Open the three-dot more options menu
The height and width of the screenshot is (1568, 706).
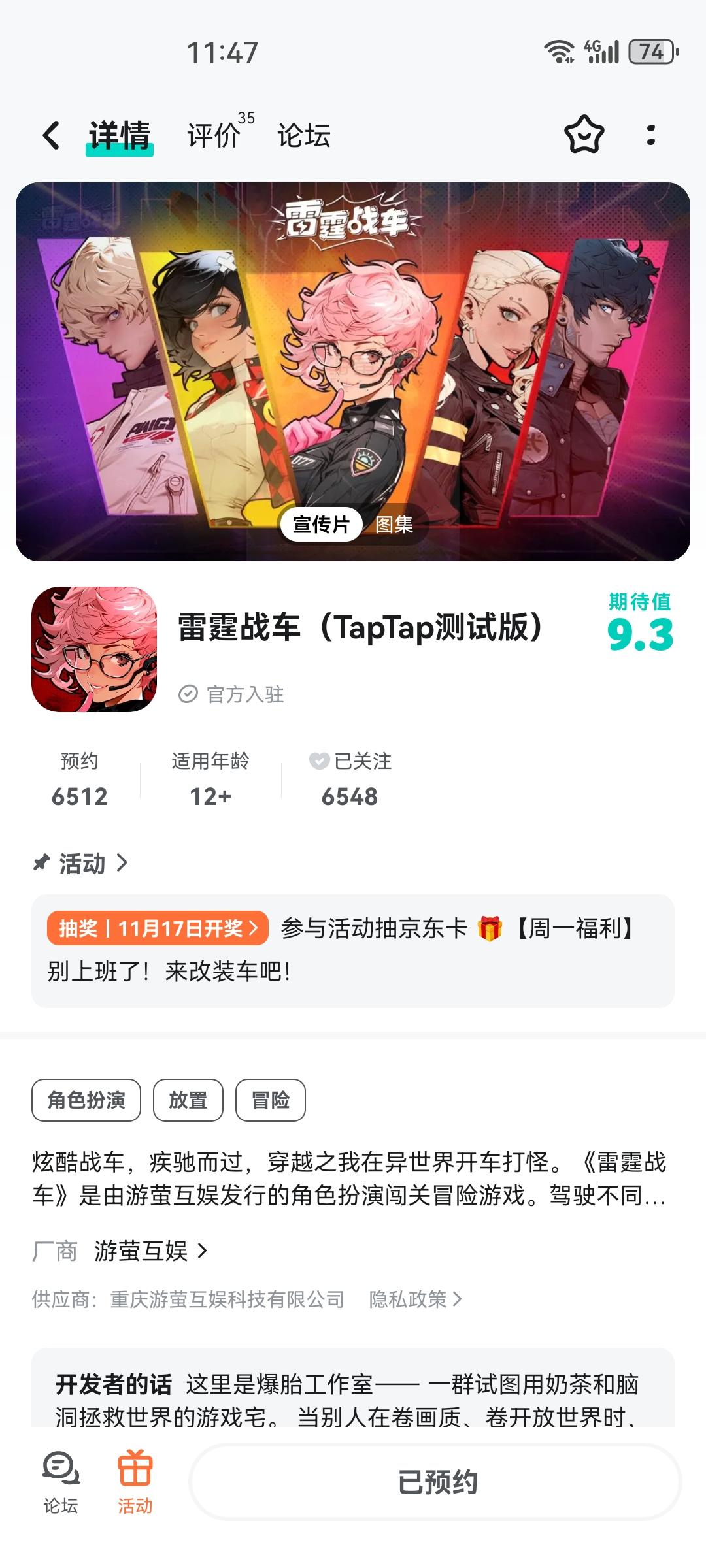click(x=649, y=135)
